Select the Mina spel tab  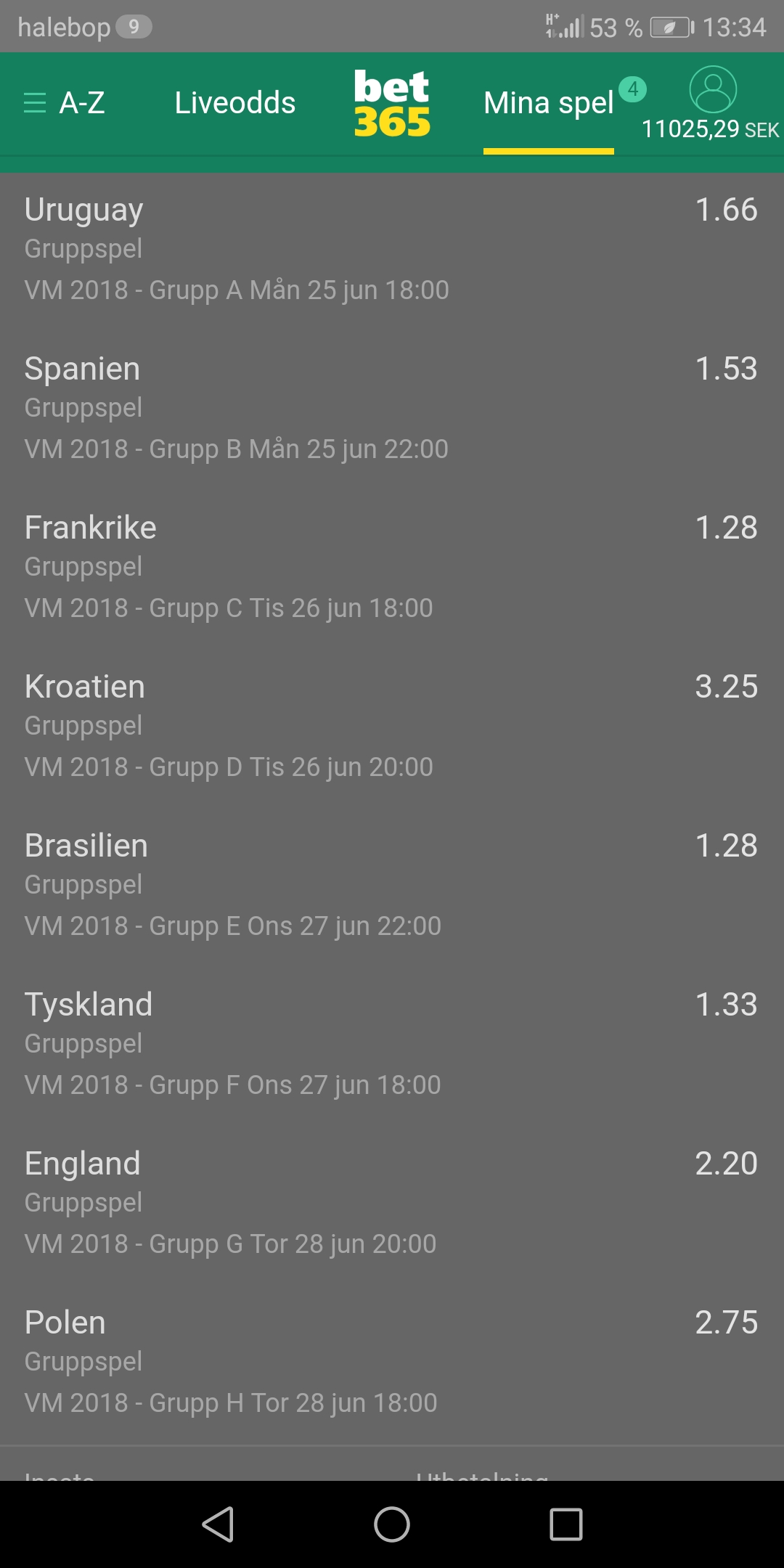pyautogui.click(x=549, y=103)
